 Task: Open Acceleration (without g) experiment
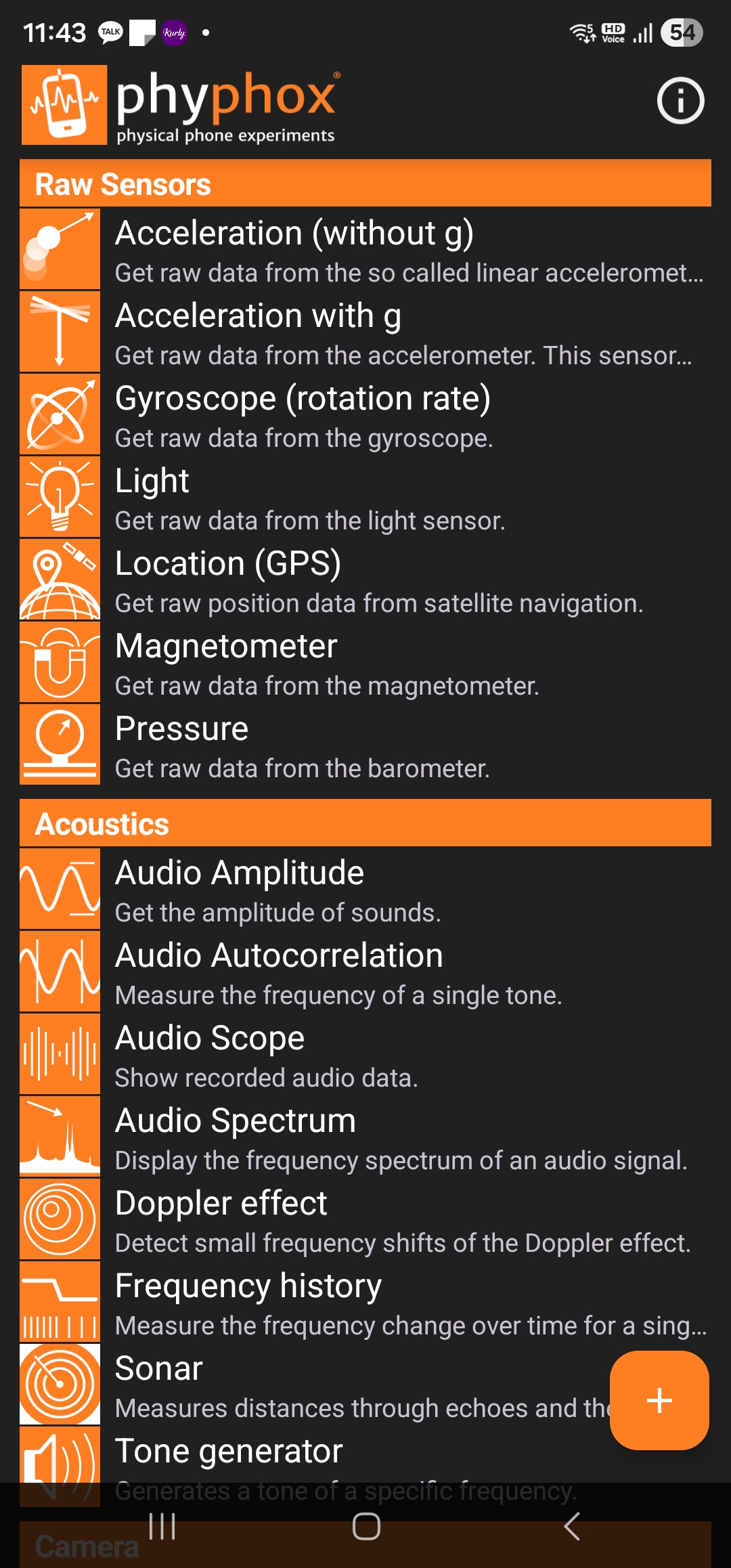365,250
